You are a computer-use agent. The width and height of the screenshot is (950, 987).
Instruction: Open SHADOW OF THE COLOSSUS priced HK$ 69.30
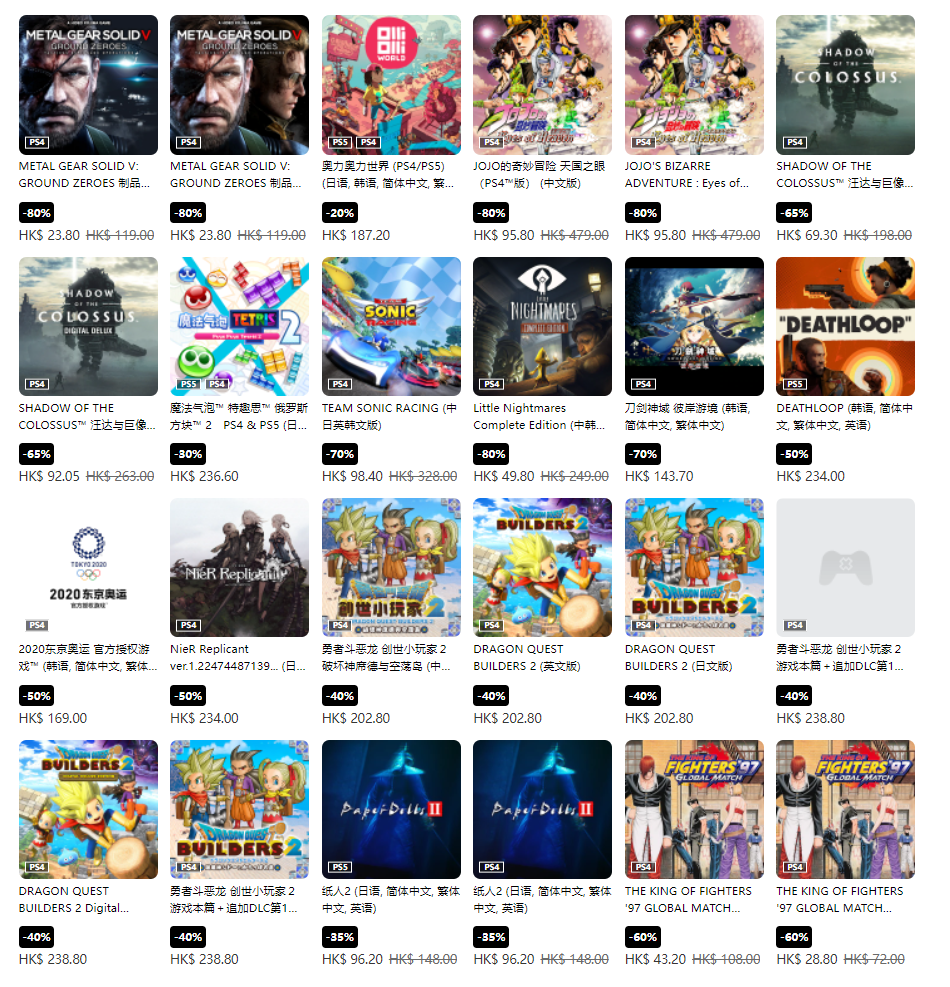click(x=845, y=85)
